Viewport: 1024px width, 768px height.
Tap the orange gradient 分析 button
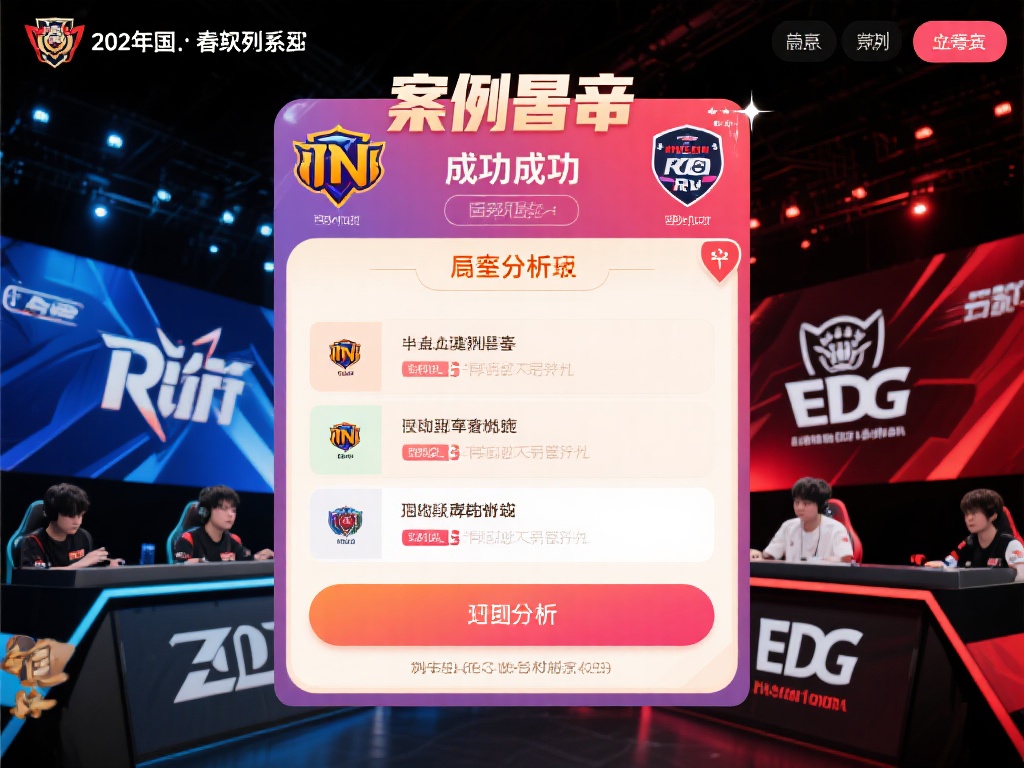[511, 615]
